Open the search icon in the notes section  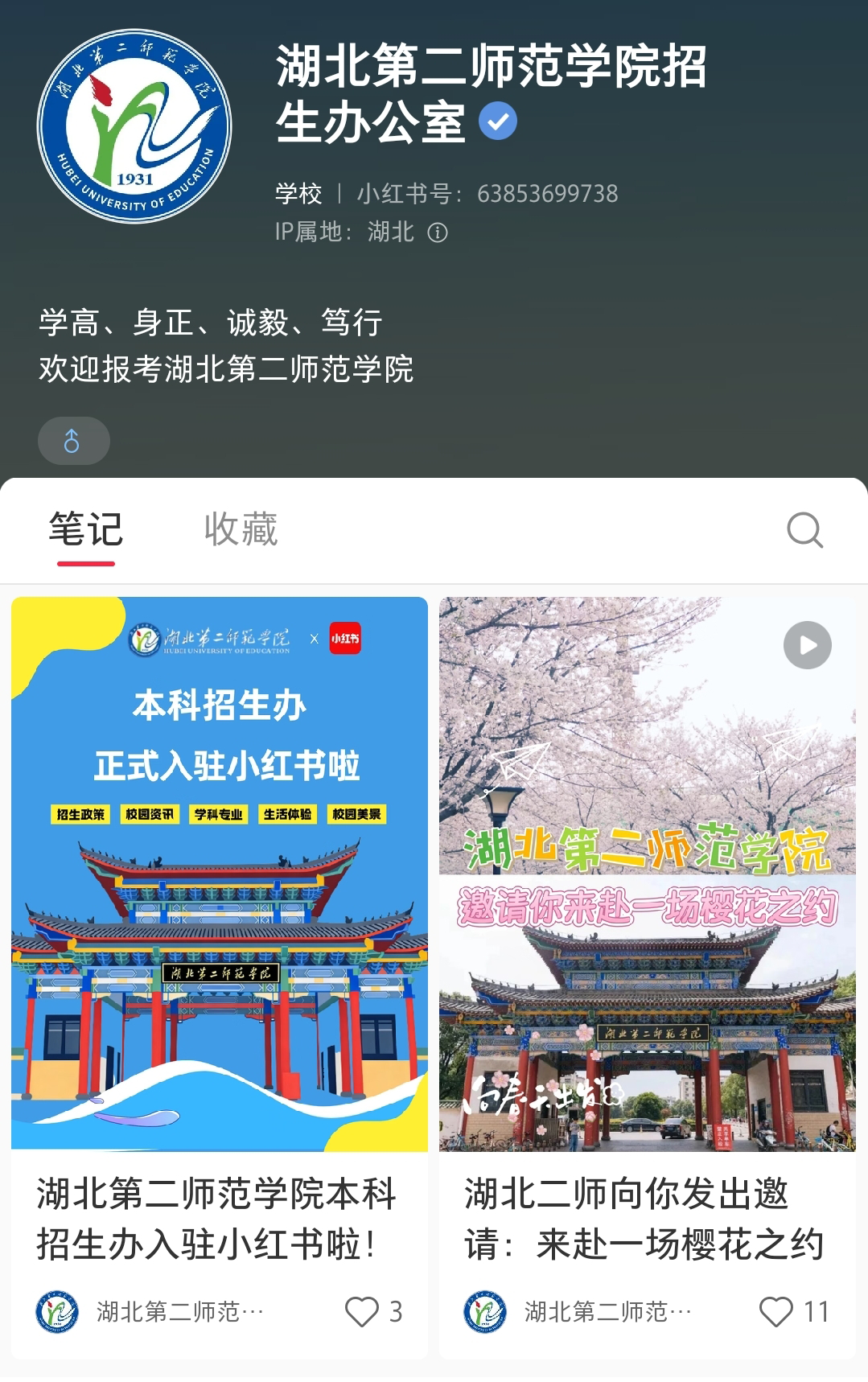point(804,530)
